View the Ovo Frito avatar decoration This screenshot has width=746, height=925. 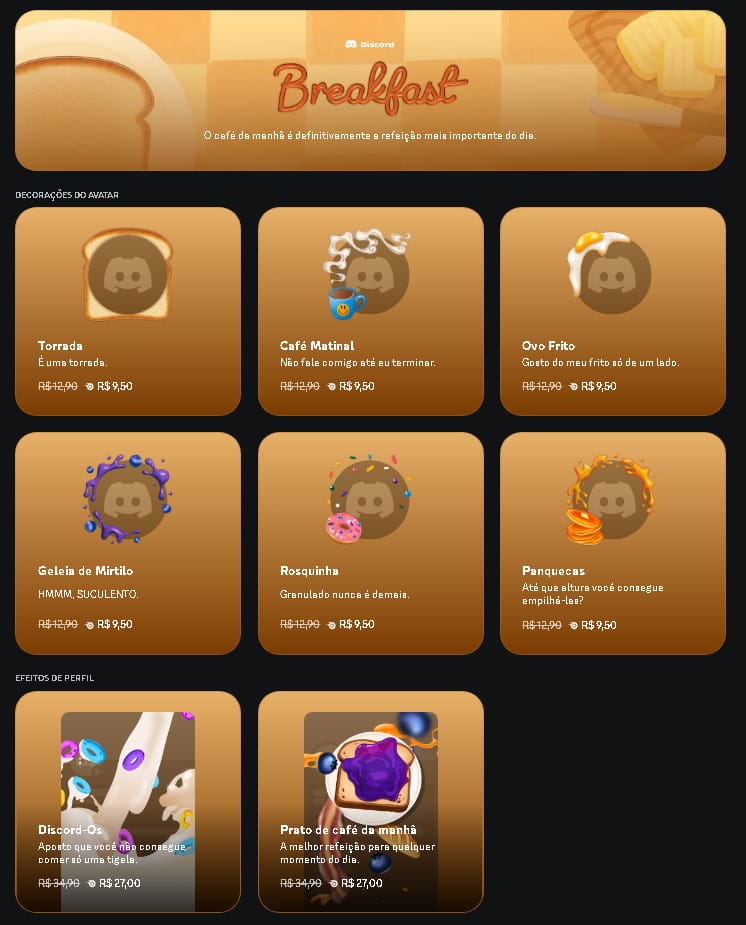(612, 311)
